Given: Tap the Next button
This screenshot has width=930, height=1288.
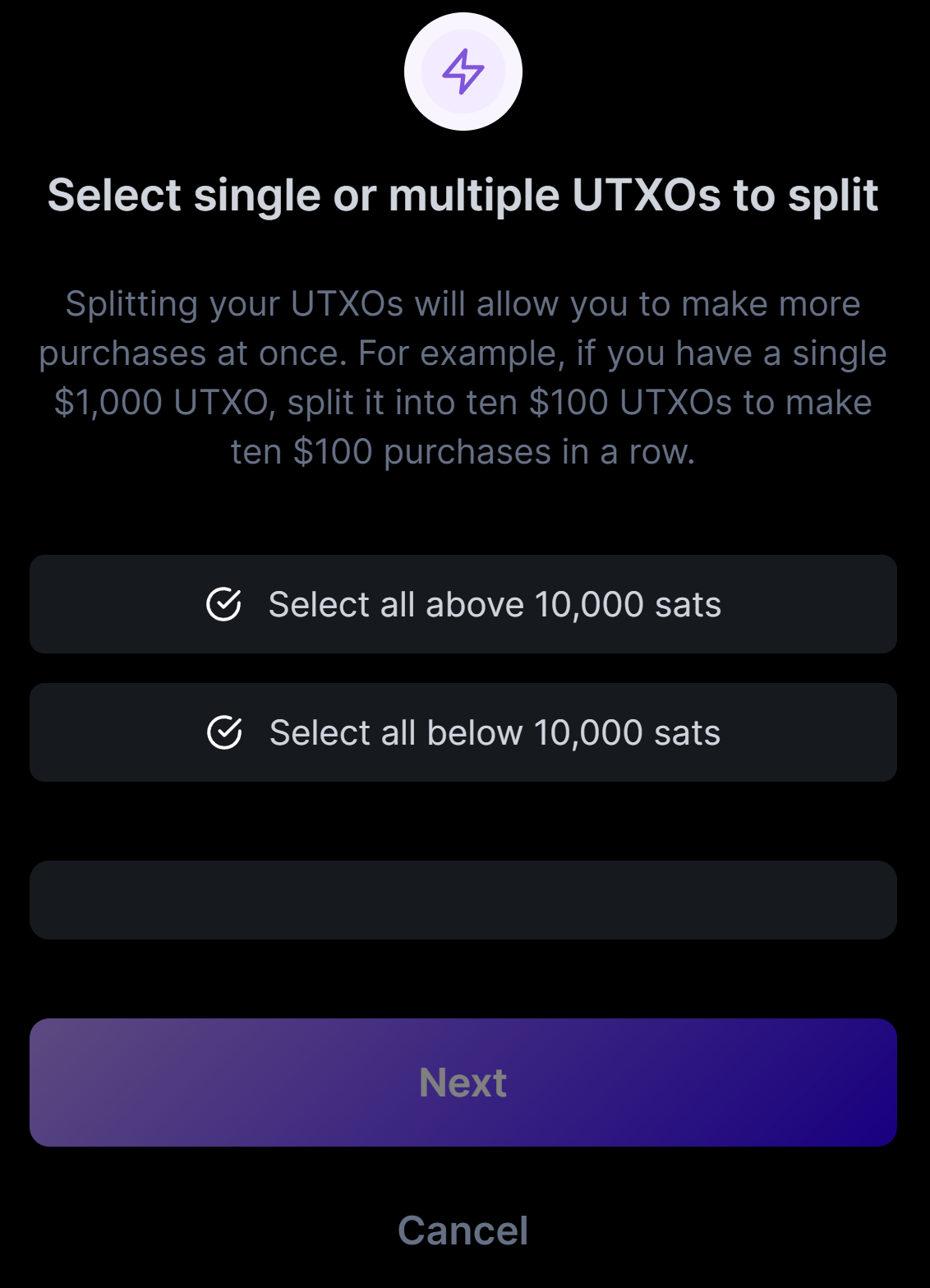Looking at the screenshot, I should 463,1083.
